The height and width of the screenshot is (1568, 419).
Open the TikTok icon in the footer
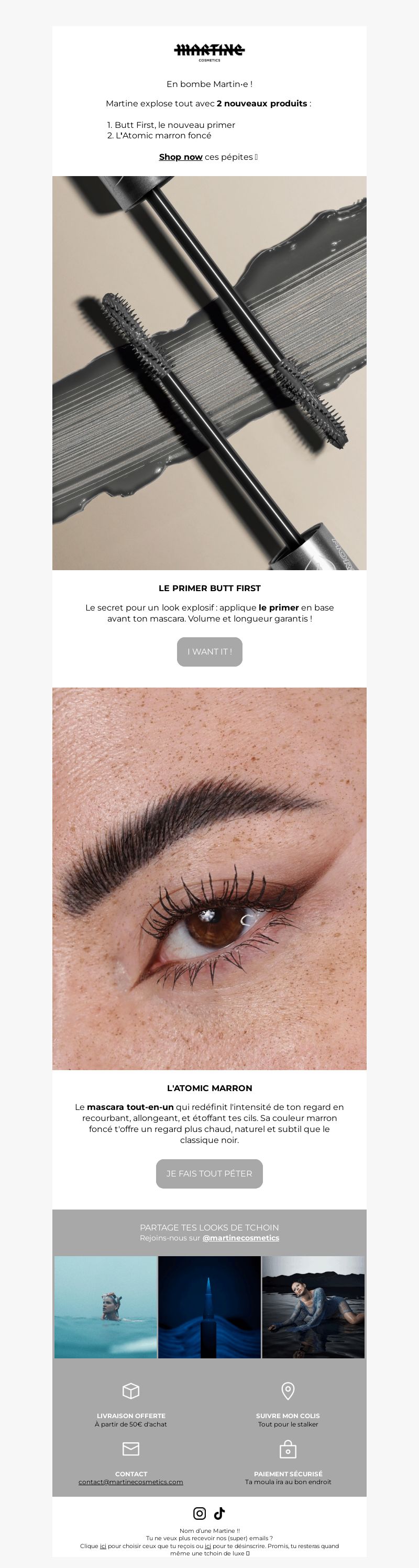coord(219,1512)
